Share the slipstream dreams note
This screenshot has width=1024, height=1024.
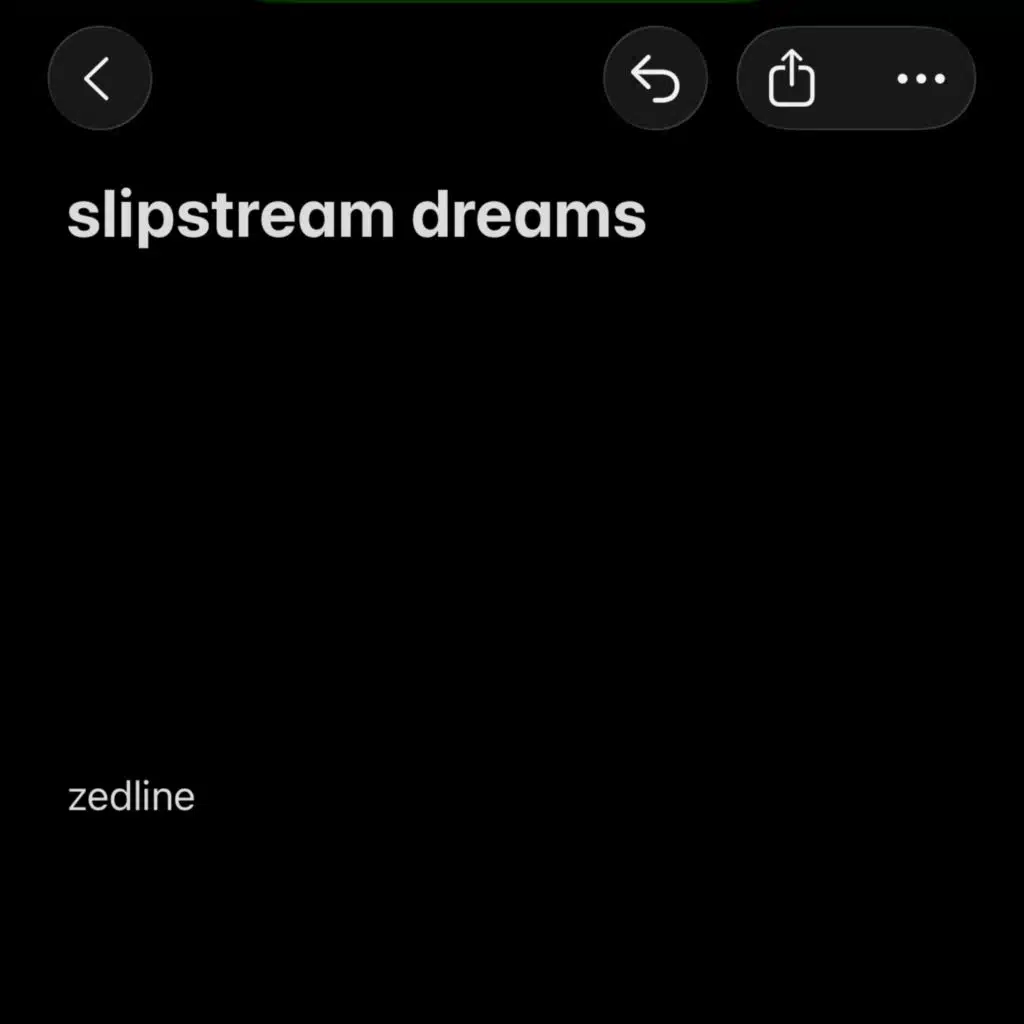(791, 78)
